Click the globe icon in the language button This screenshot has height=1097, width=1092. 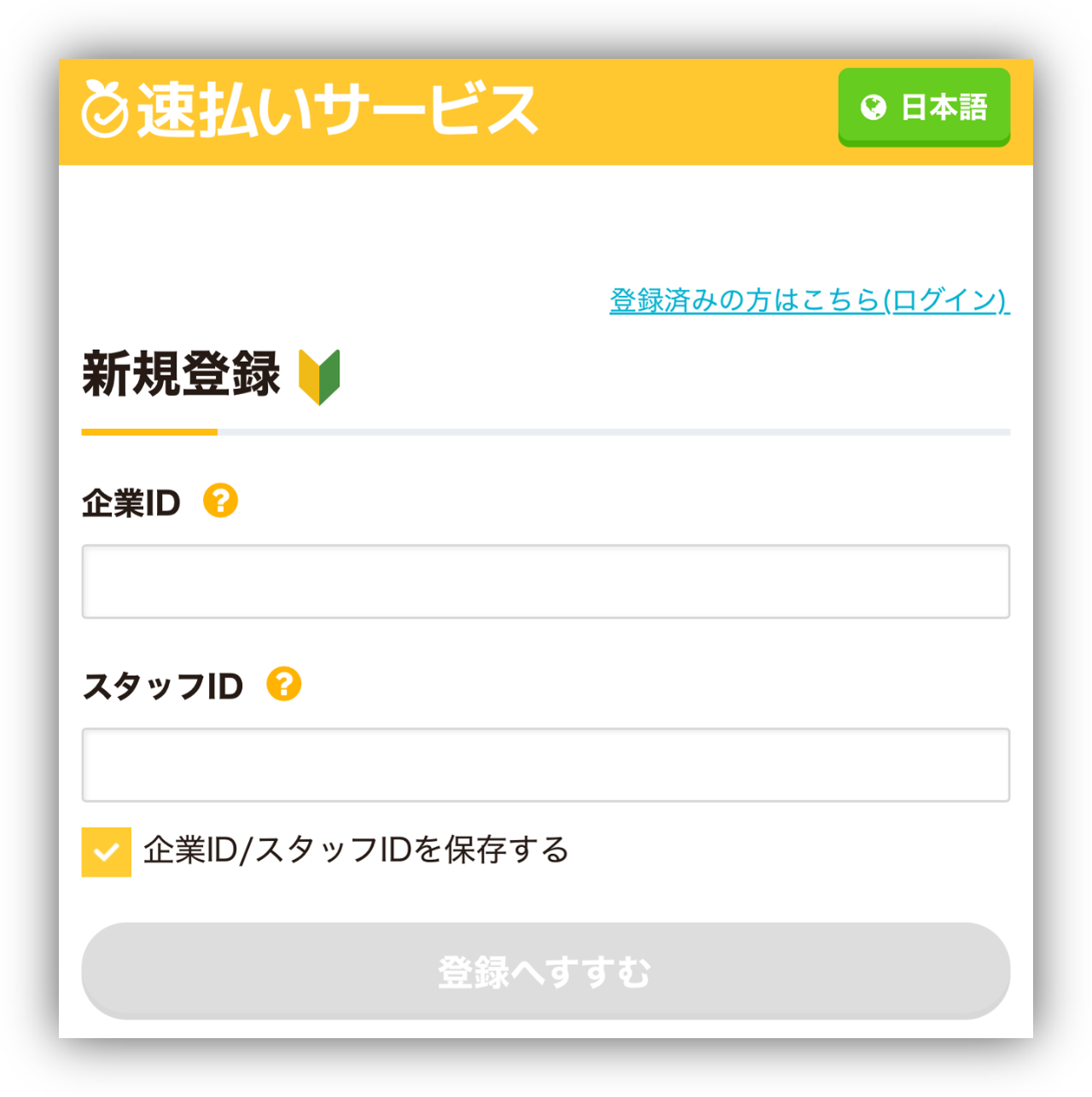(x=872, y=108)
